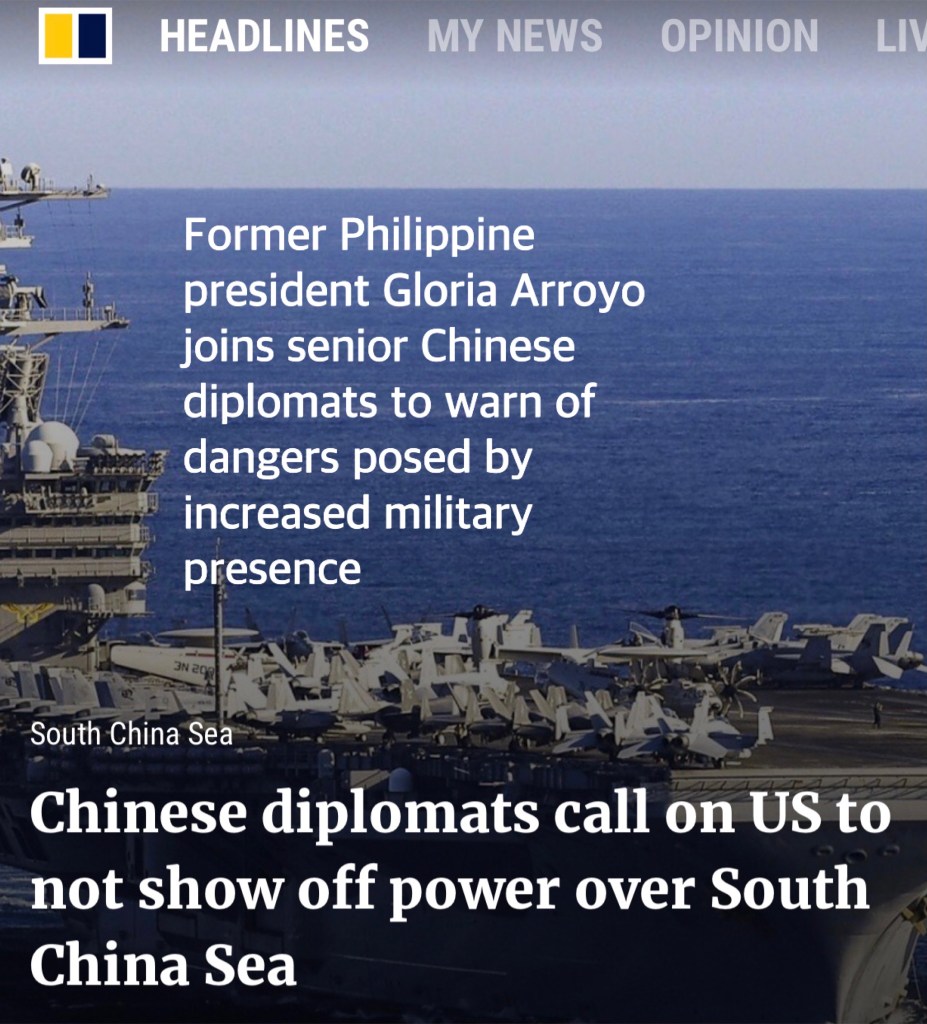This screenshot has height=1024, width=927.
Task: Tap the yellow and blue logo icon
Action: tap(75, 36)
